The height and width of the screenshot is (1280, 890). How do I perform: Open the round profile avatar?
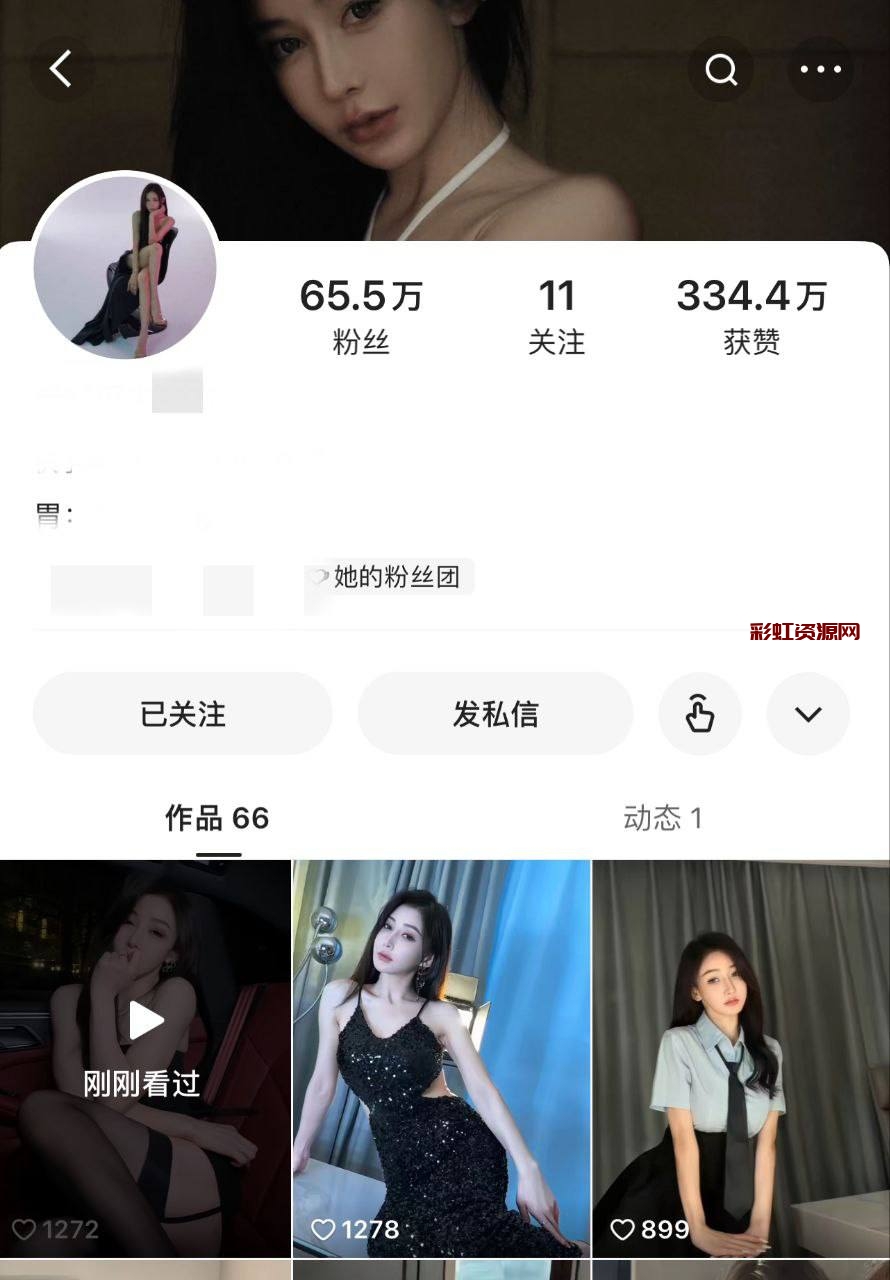tap(125, 267)
